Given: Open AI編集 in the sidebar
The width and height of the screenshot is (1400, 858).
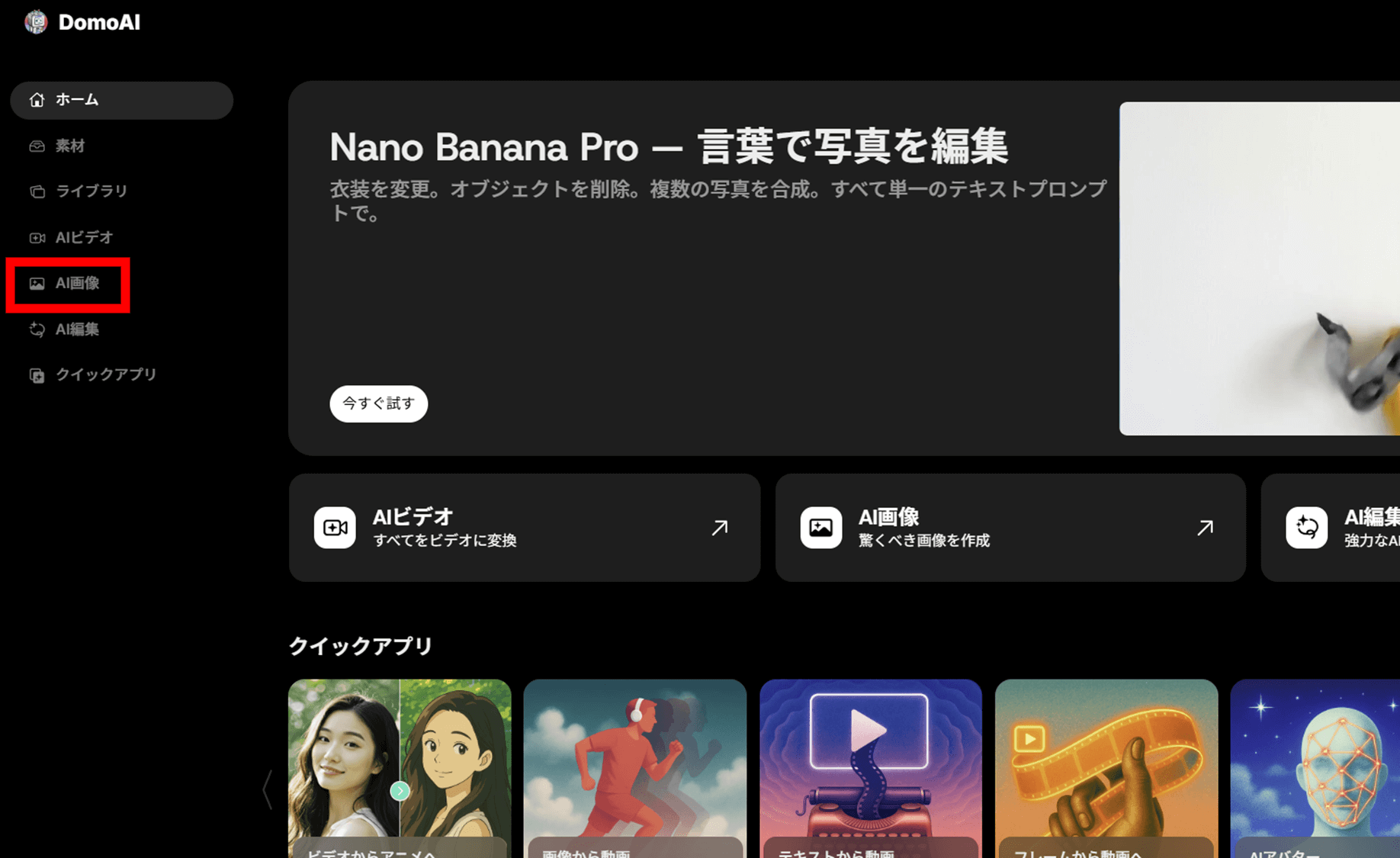Looking at the screenshot, I should point(77,329).
